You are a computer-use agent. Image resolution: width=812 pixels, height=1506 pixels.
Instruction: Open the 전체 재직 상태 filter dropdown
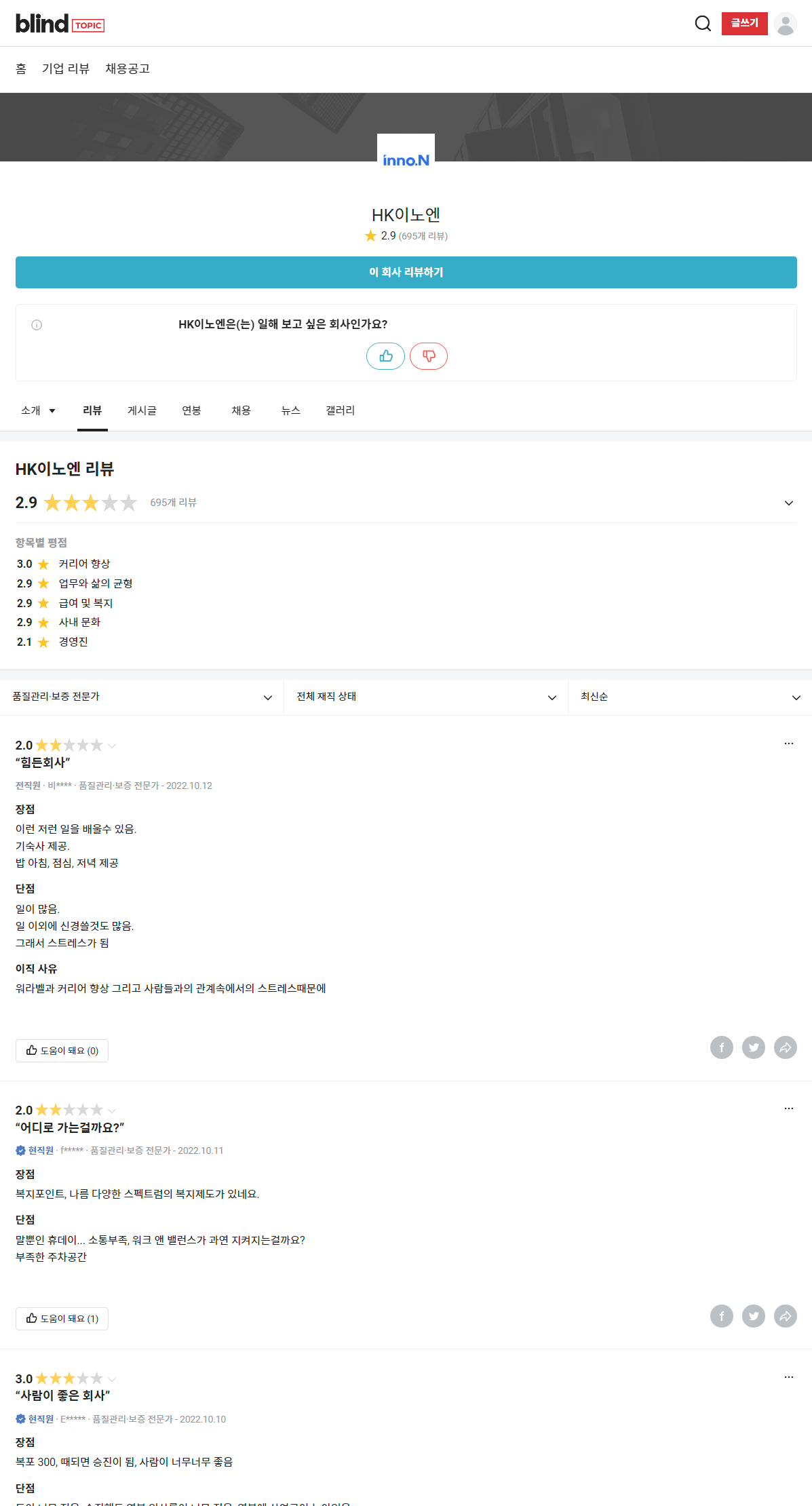click(426, 697)
